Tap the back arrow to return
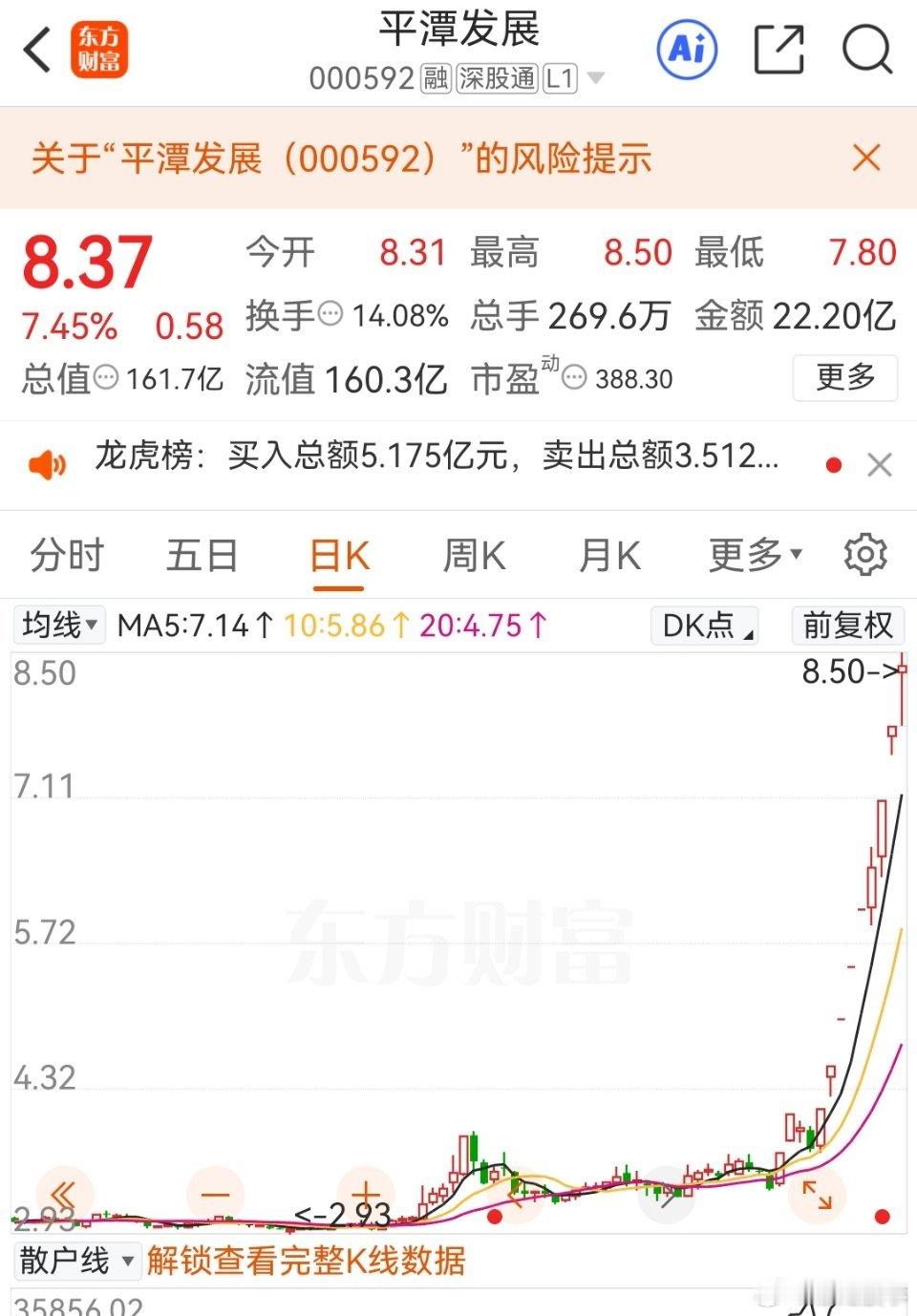 pos(36,50)
